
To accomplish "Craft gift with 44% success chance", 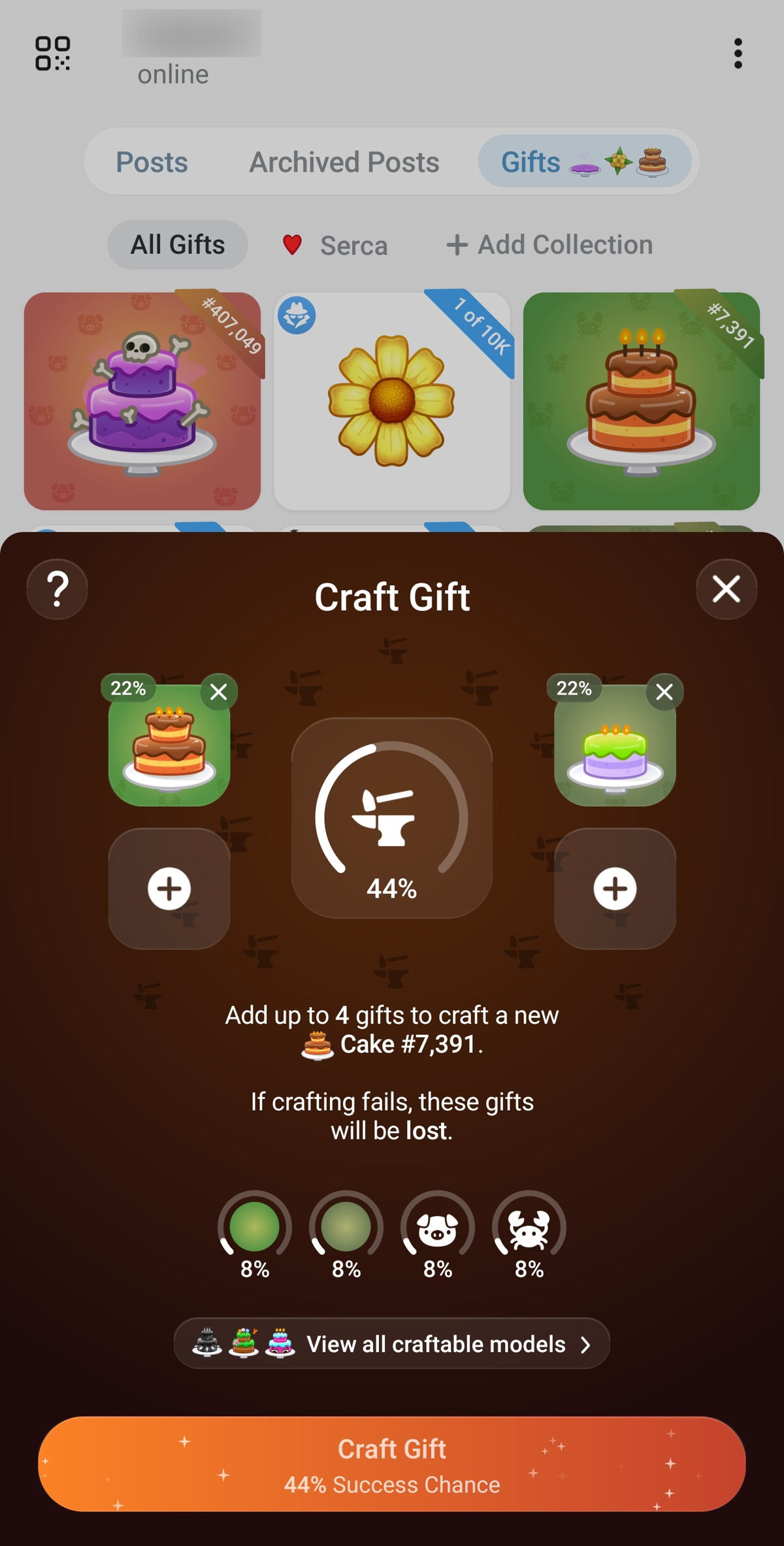I will 392,1464.
